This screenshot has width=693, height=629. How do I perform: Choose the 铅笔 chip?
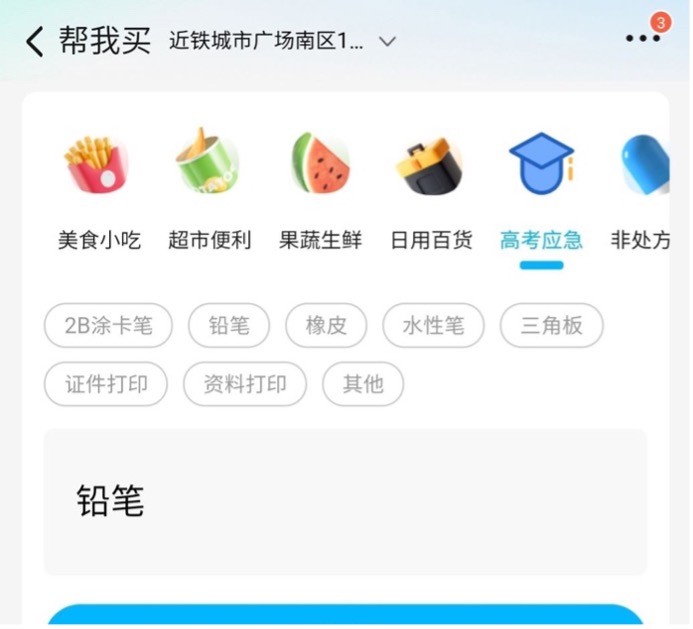229,326
